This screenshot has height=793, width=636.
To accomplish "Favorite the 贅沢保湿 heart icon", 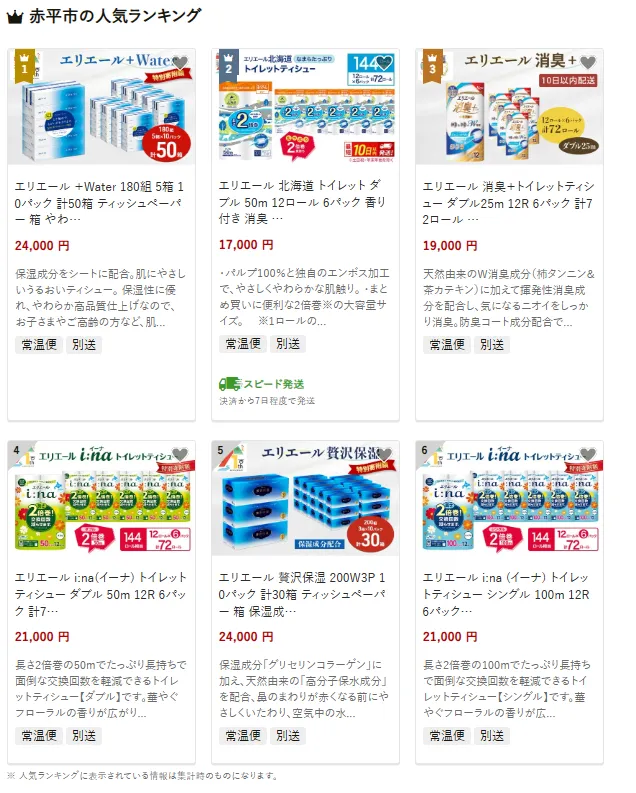I will [384, 455].
